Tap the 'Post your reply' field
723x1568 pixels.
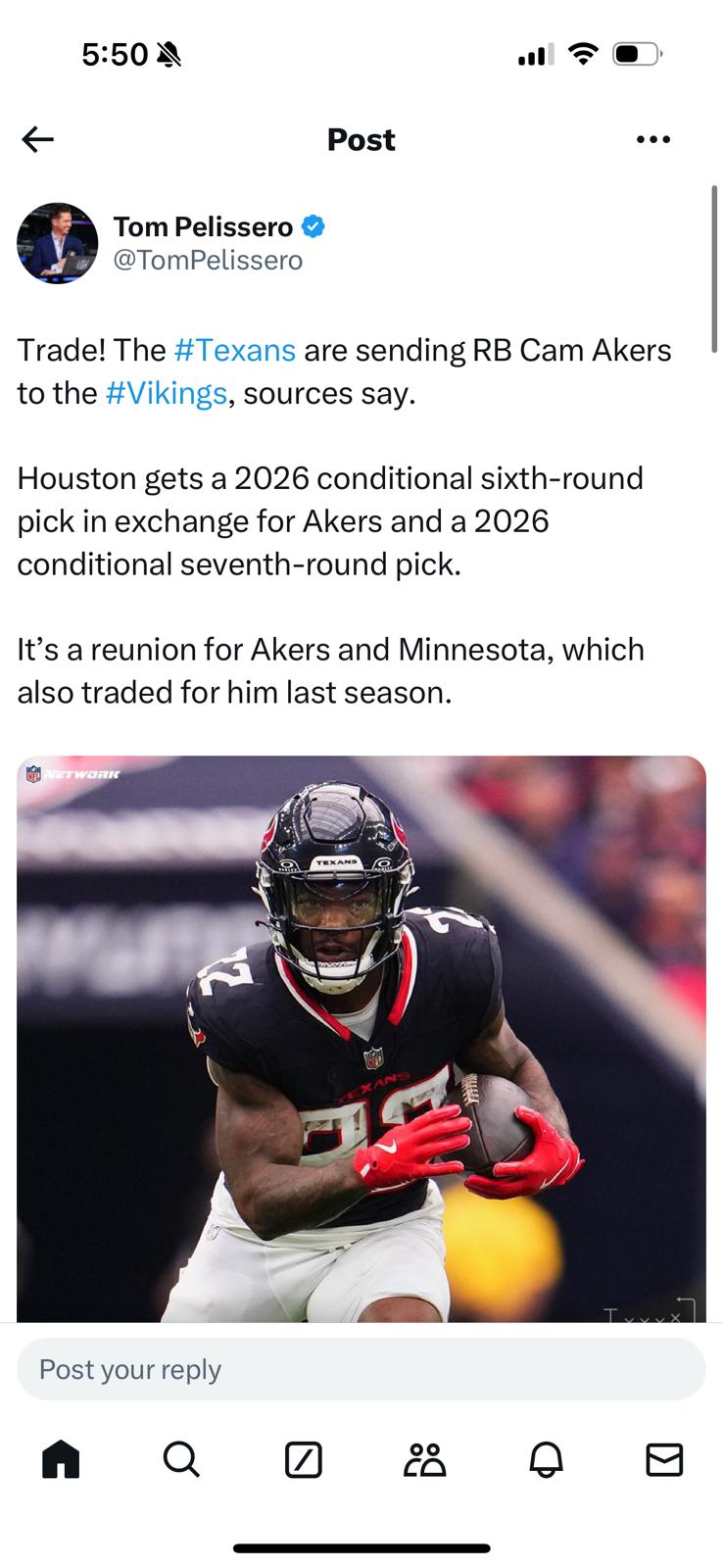361,1369
